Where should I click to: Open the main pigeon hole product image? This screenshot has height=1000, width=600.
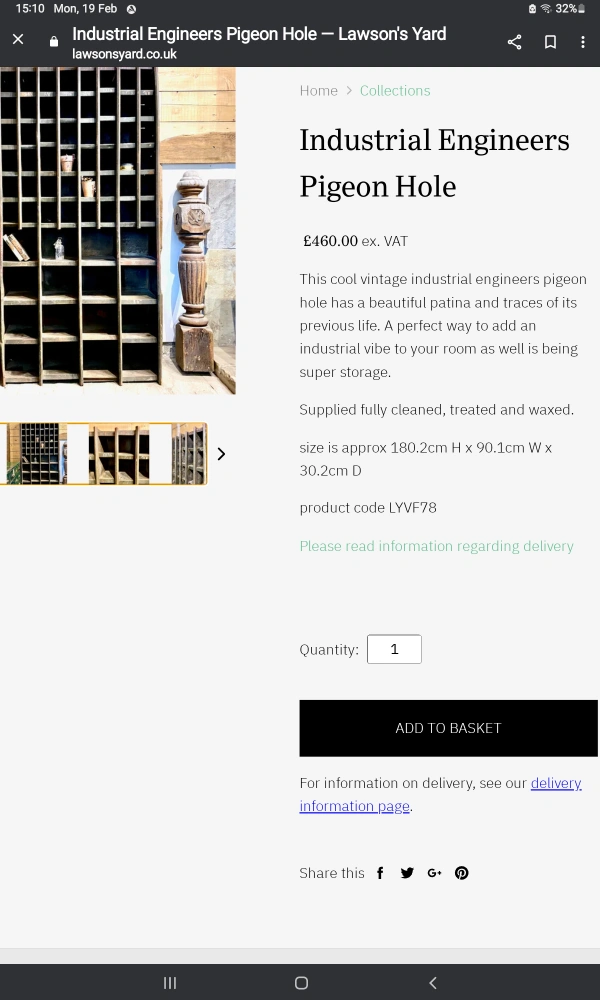point(117,230)
